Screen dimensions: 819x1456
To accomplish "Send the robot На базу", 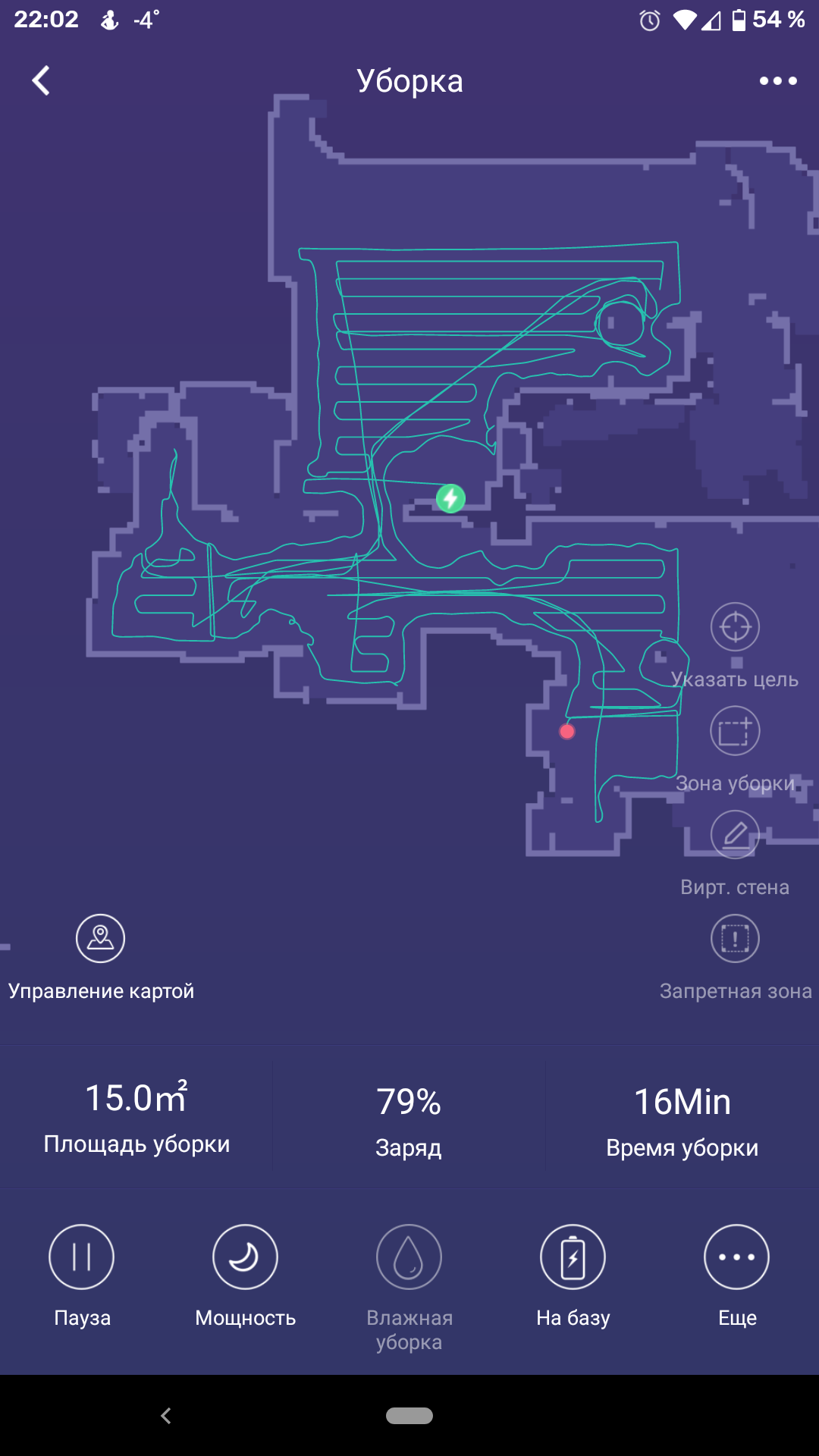I will [x=573, y=1257].
